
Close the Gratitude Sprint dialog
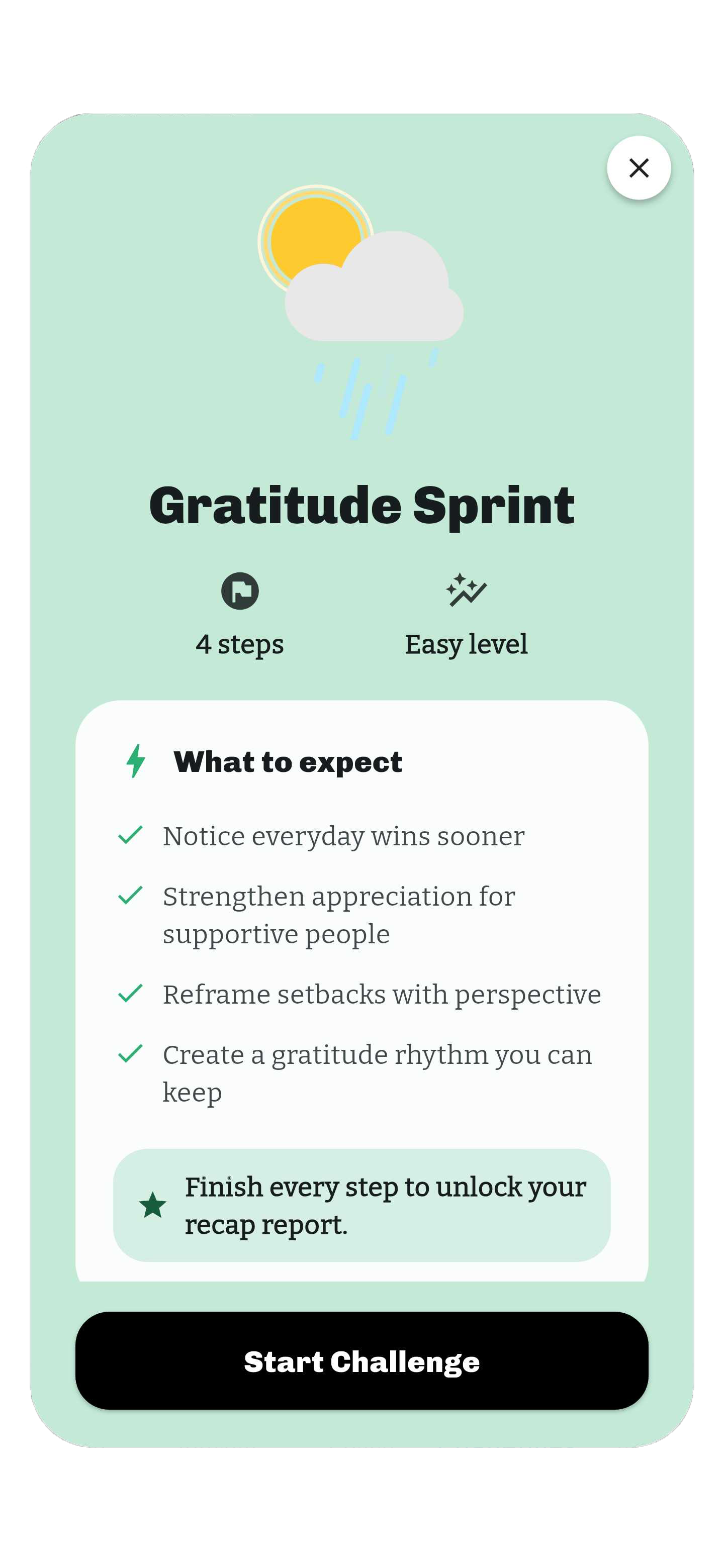638,167
